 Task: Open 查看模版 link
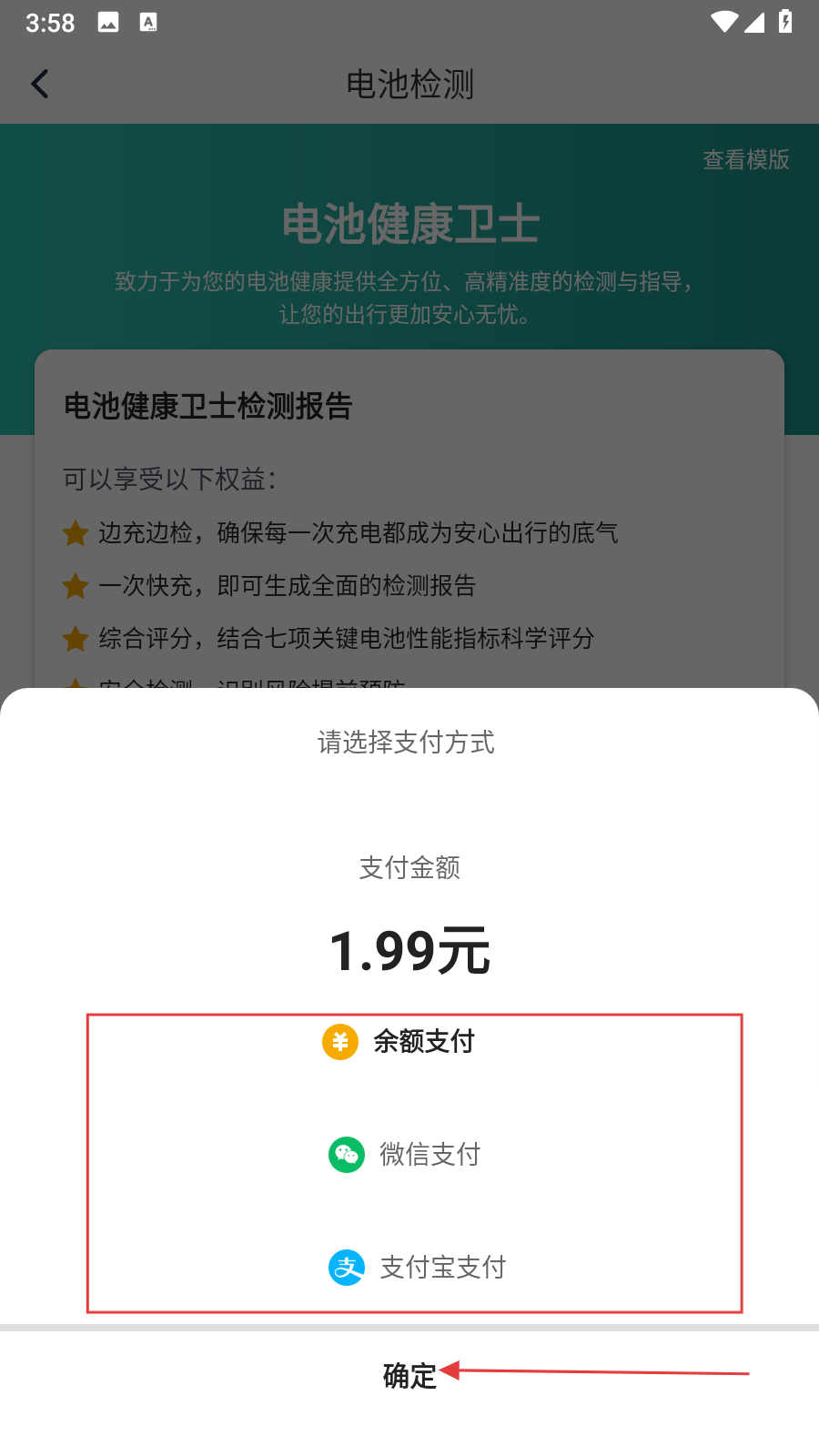click(x=745, y=160)
